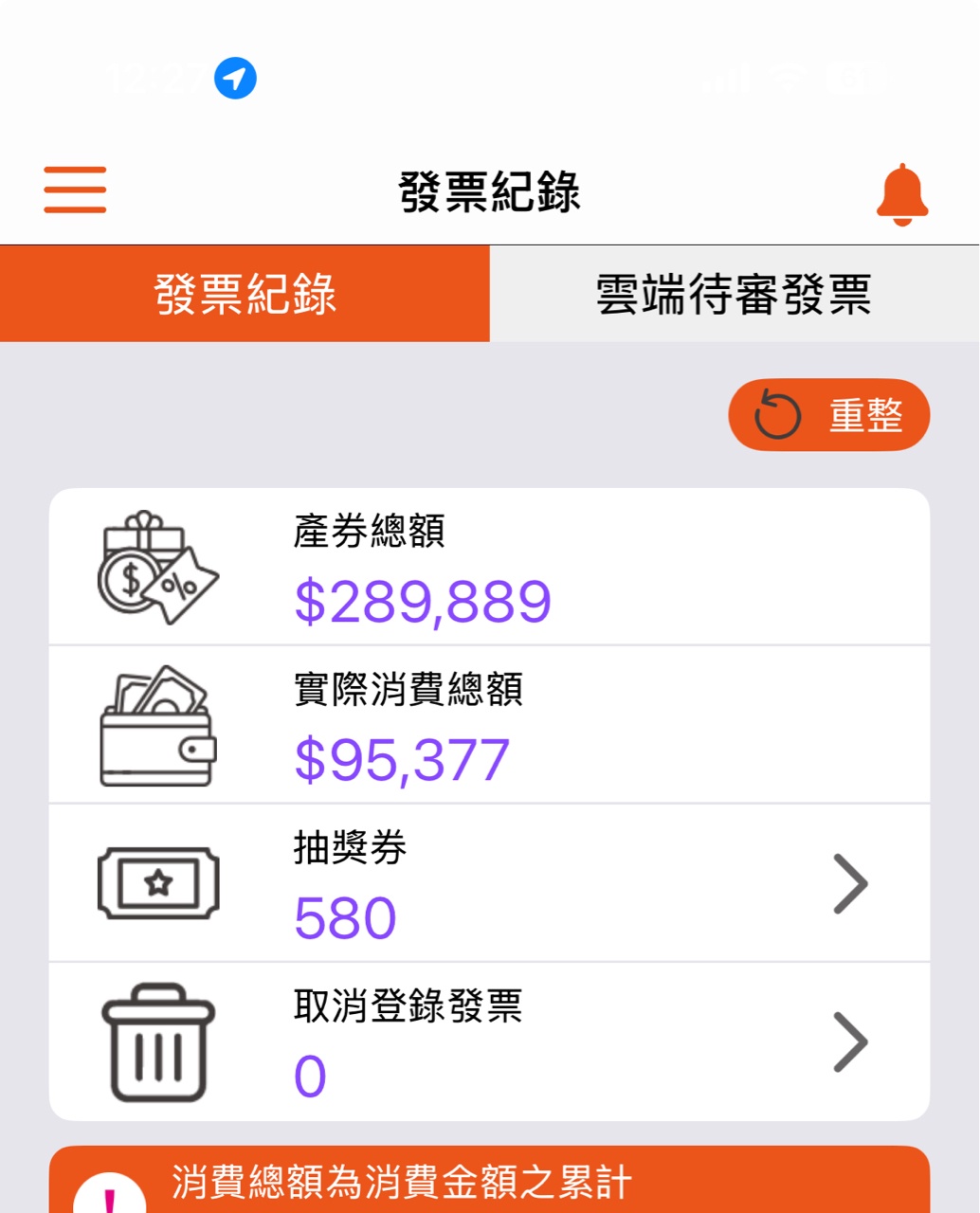Screen dimensions: 980x1213
Task: Open the 抽獎券 row
Action: point(489,883)
